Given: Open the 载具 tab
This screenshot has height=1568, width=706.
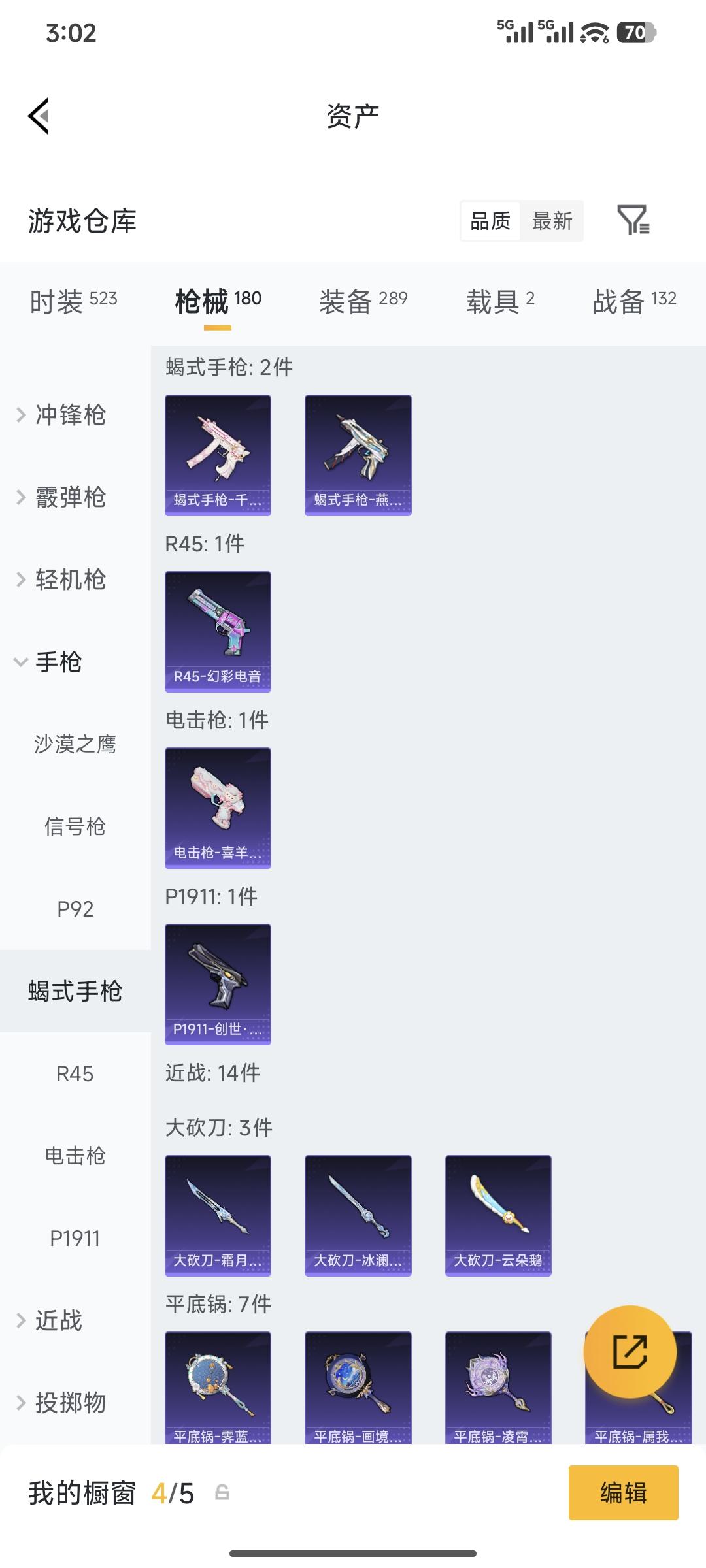Looking at the screenshot, I should pos(500,300).
